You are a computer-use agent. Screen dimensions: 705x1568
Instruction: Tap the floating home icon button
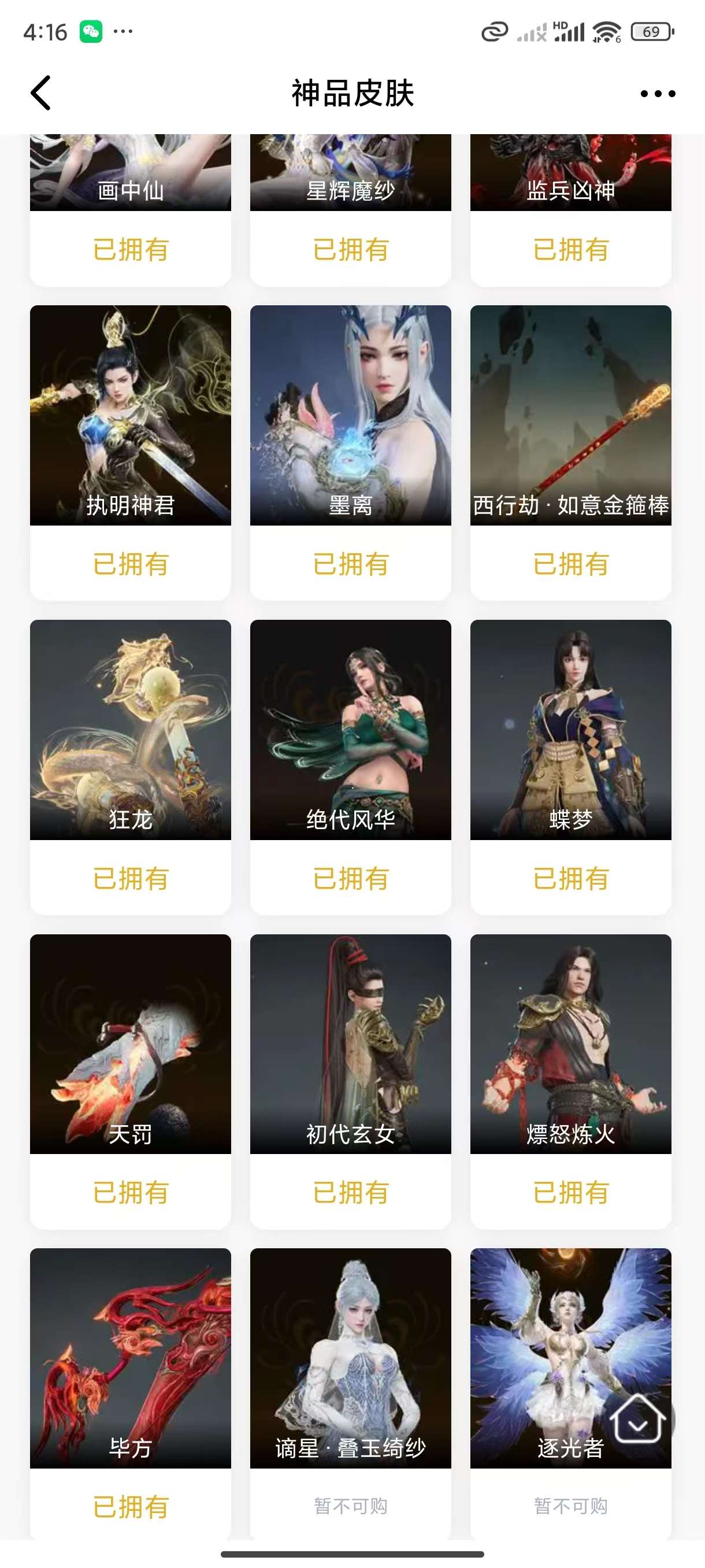point(637,1419)
